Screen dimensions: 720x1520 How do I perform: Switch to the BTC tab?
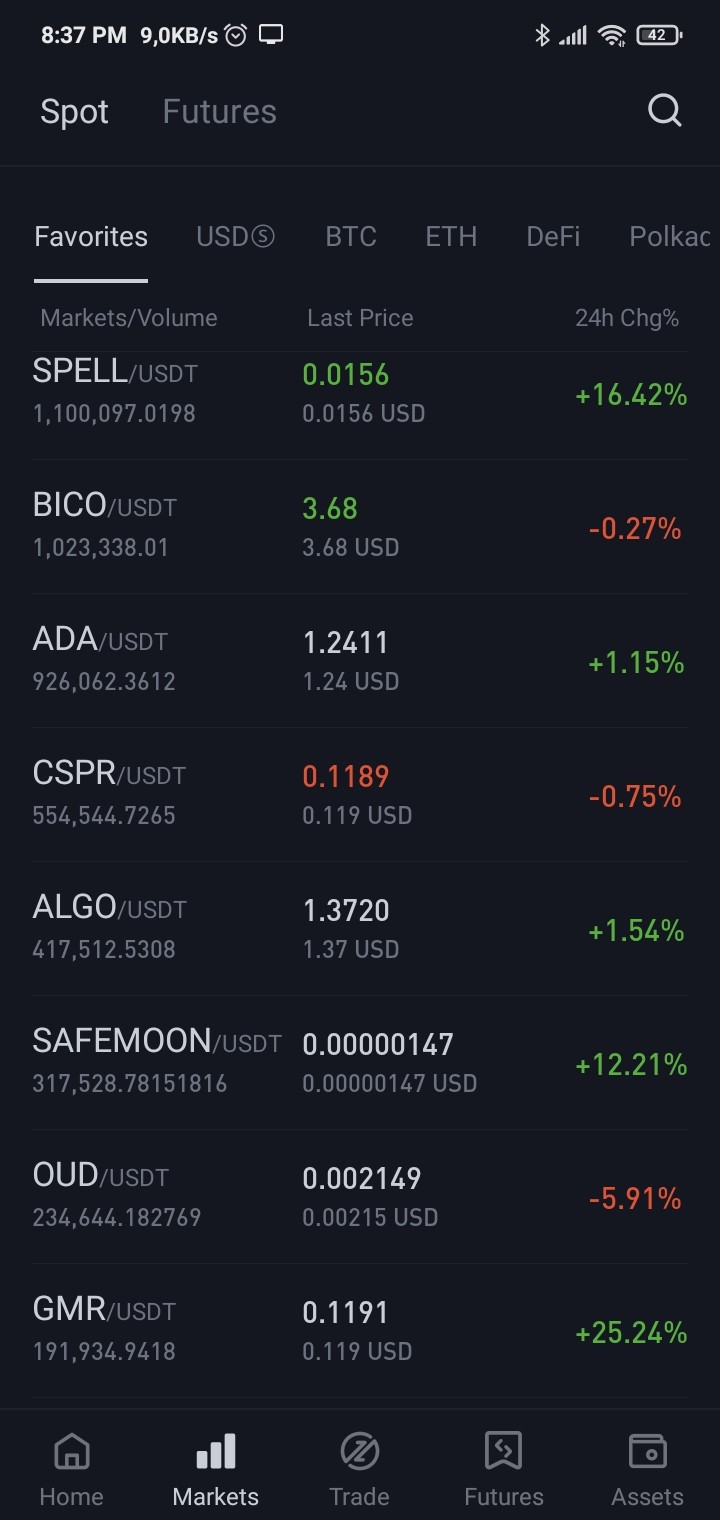click(351, 237)
